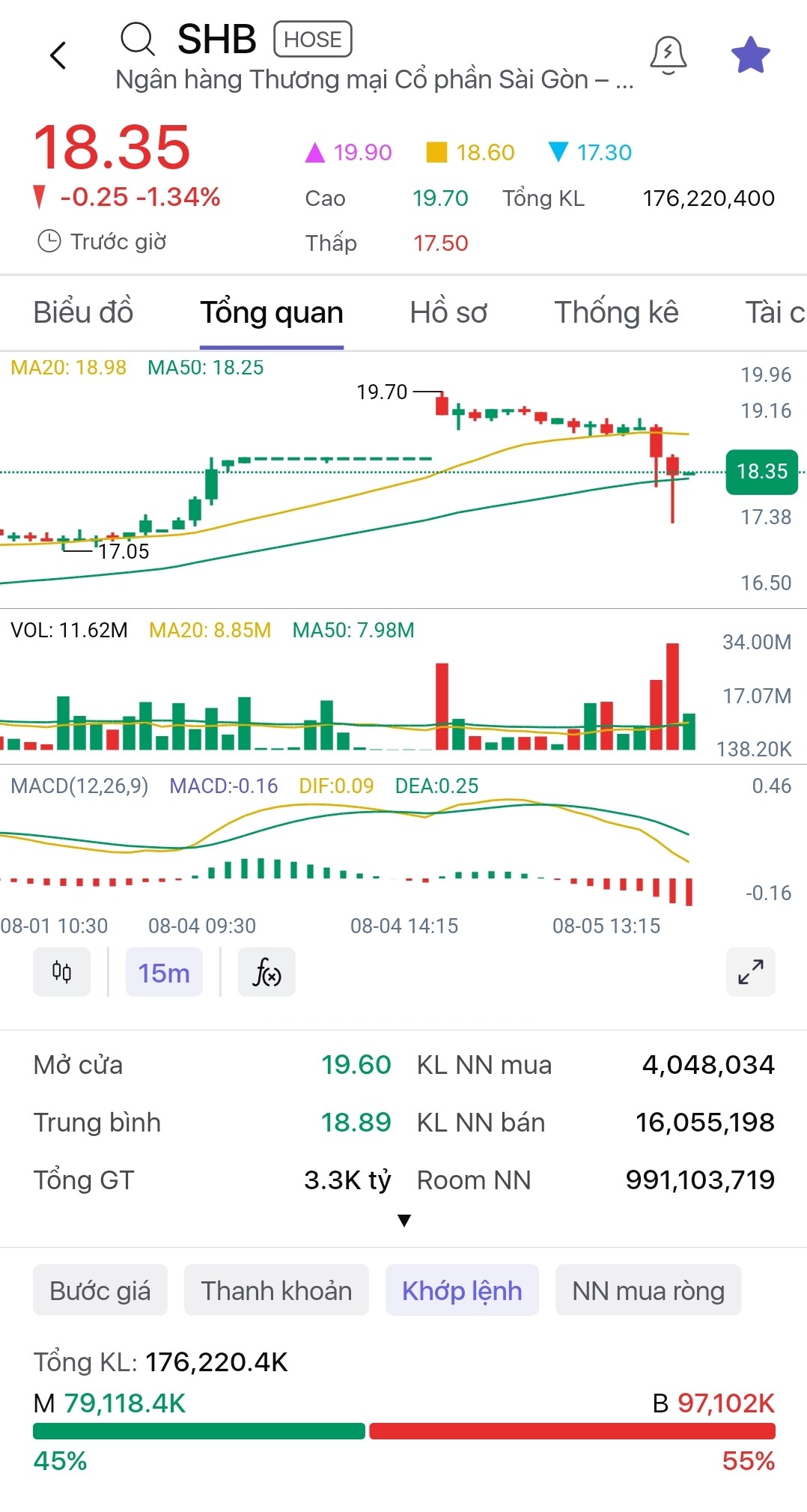Open the Hồ sơ tab
This screenshot has height=1512, width=807.
pos(448,312)
